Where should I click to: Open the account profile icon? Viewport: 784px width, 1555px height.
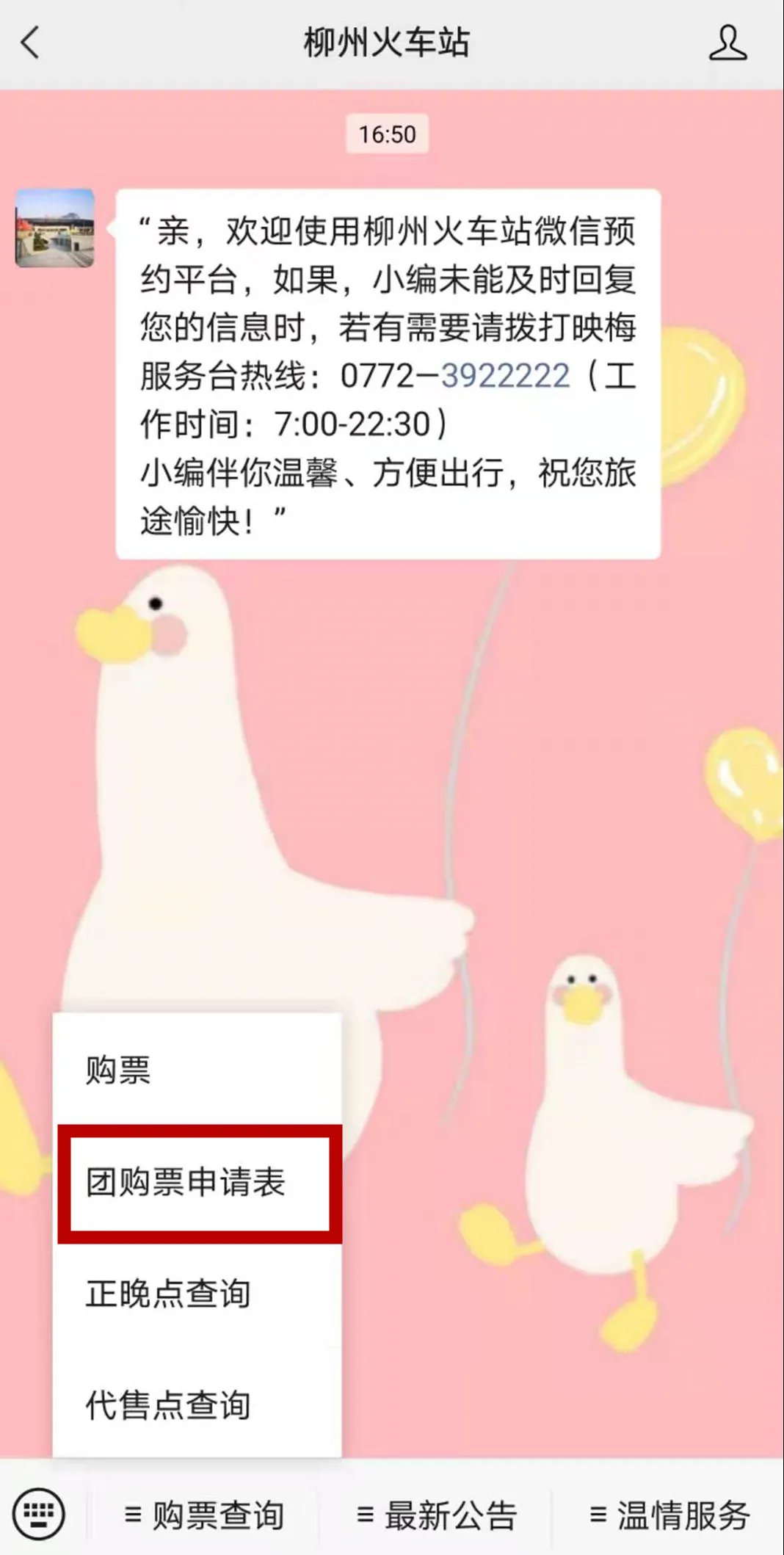727,43
